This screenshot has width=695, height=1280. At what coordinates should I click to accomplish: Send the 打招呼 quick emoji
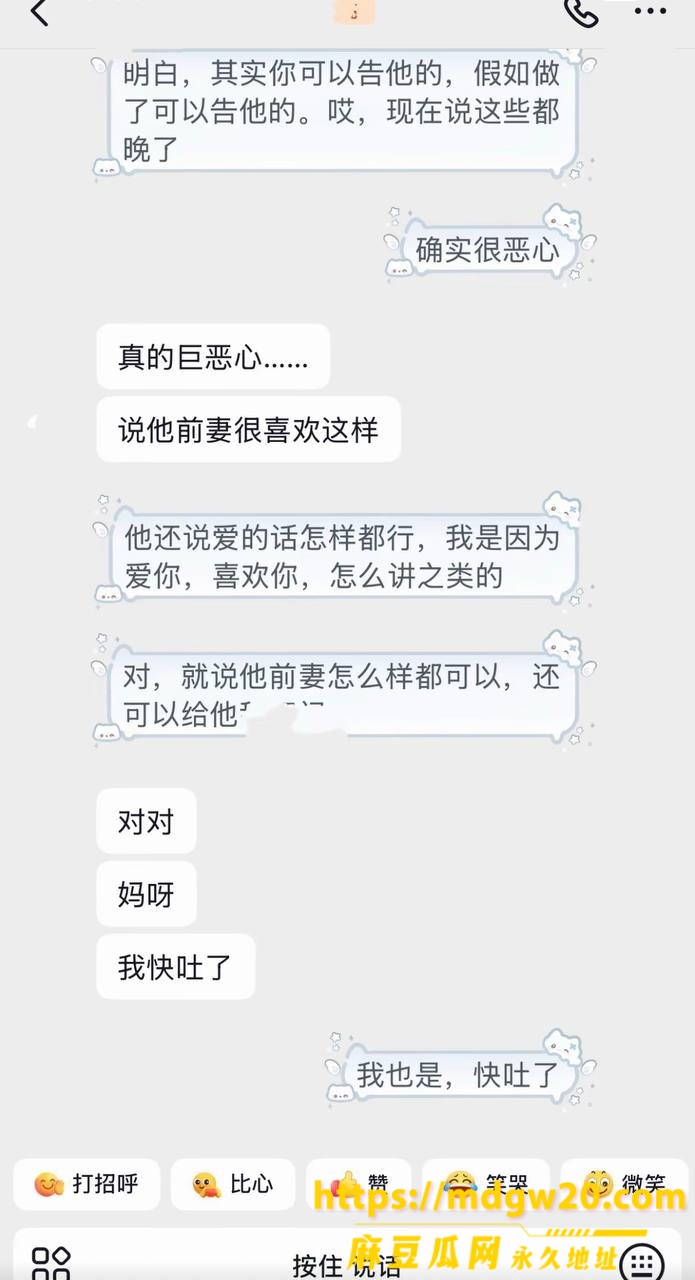[86, 1185]
